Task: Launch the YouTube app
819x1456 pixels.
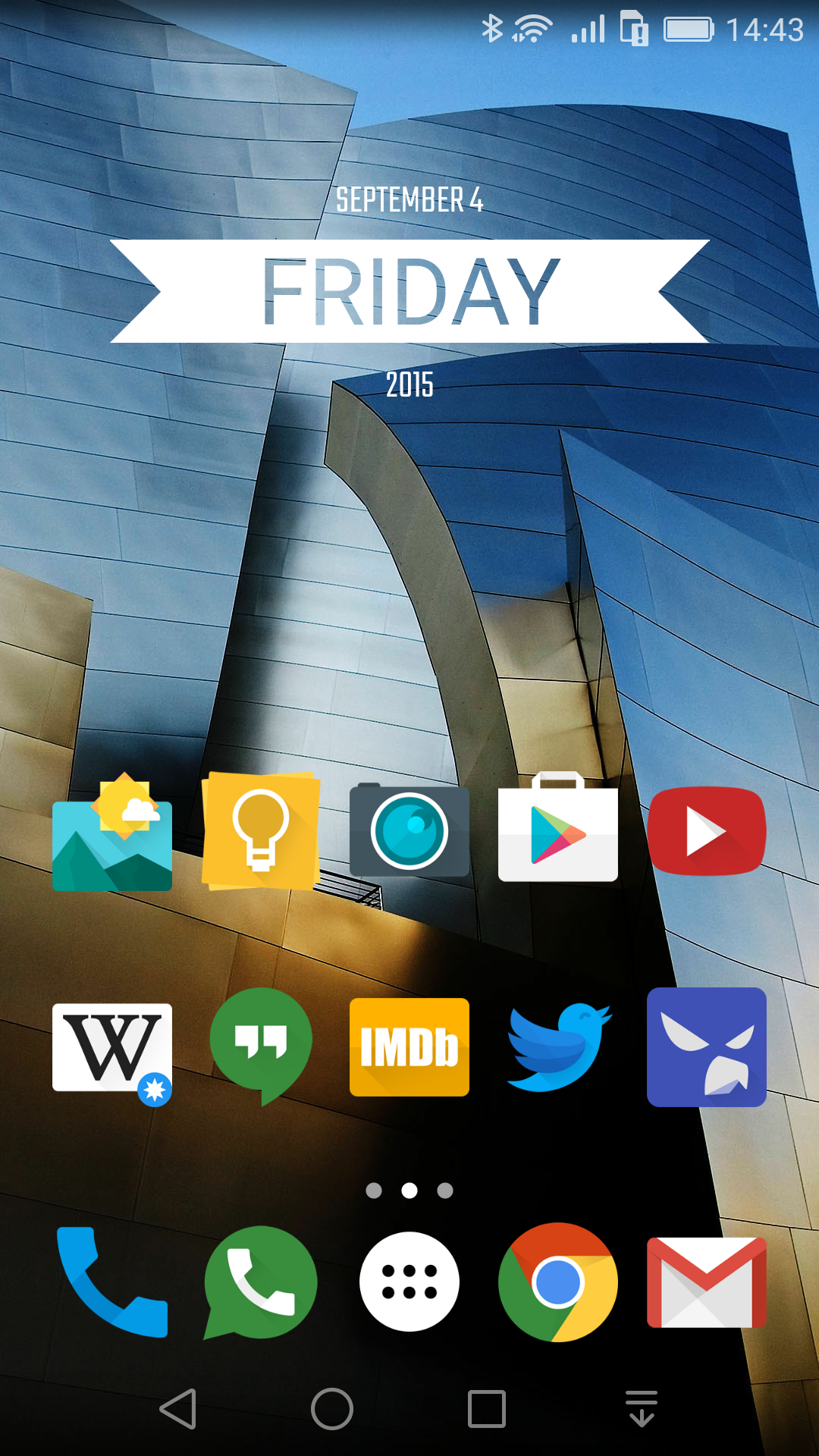Action: (x=707, y=831)
